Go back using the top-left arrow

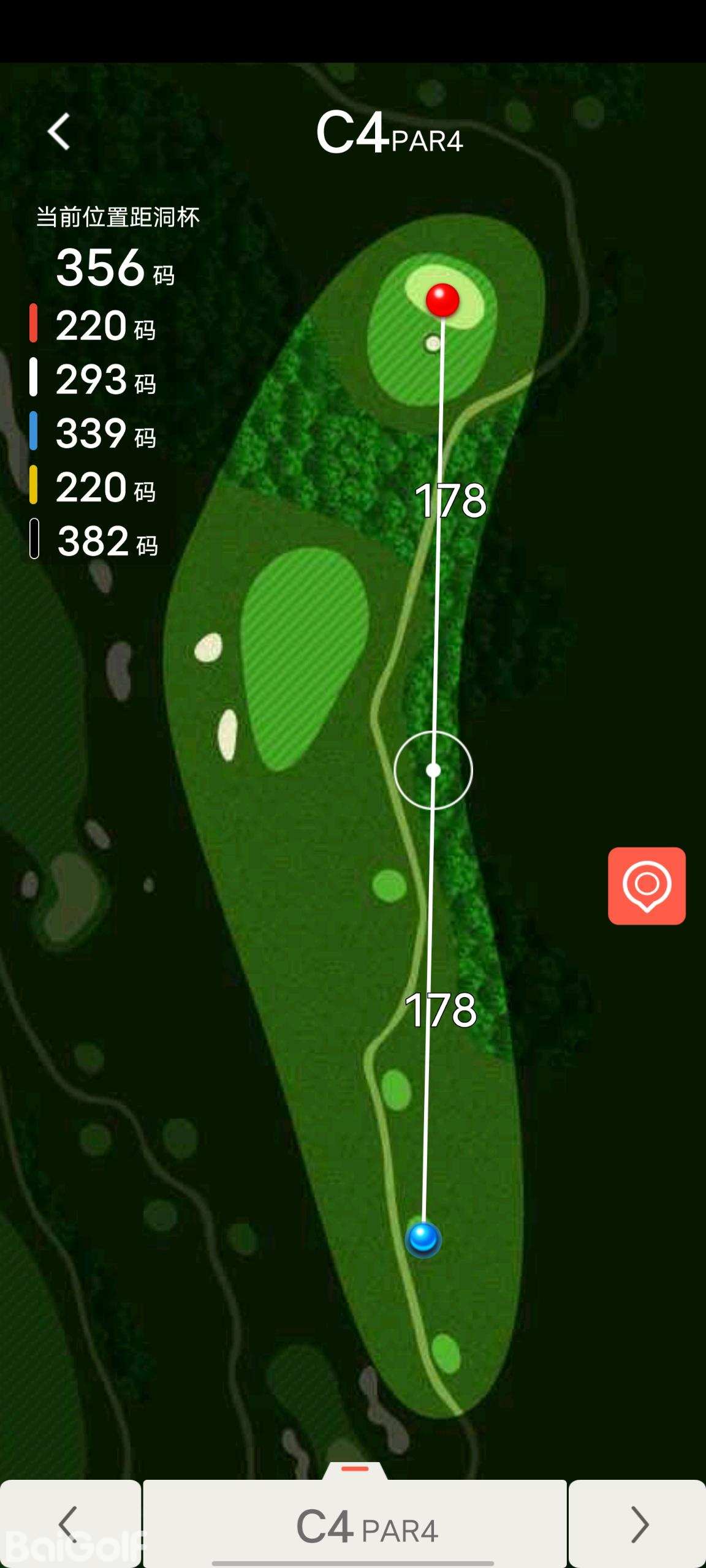tap(59, 132)
